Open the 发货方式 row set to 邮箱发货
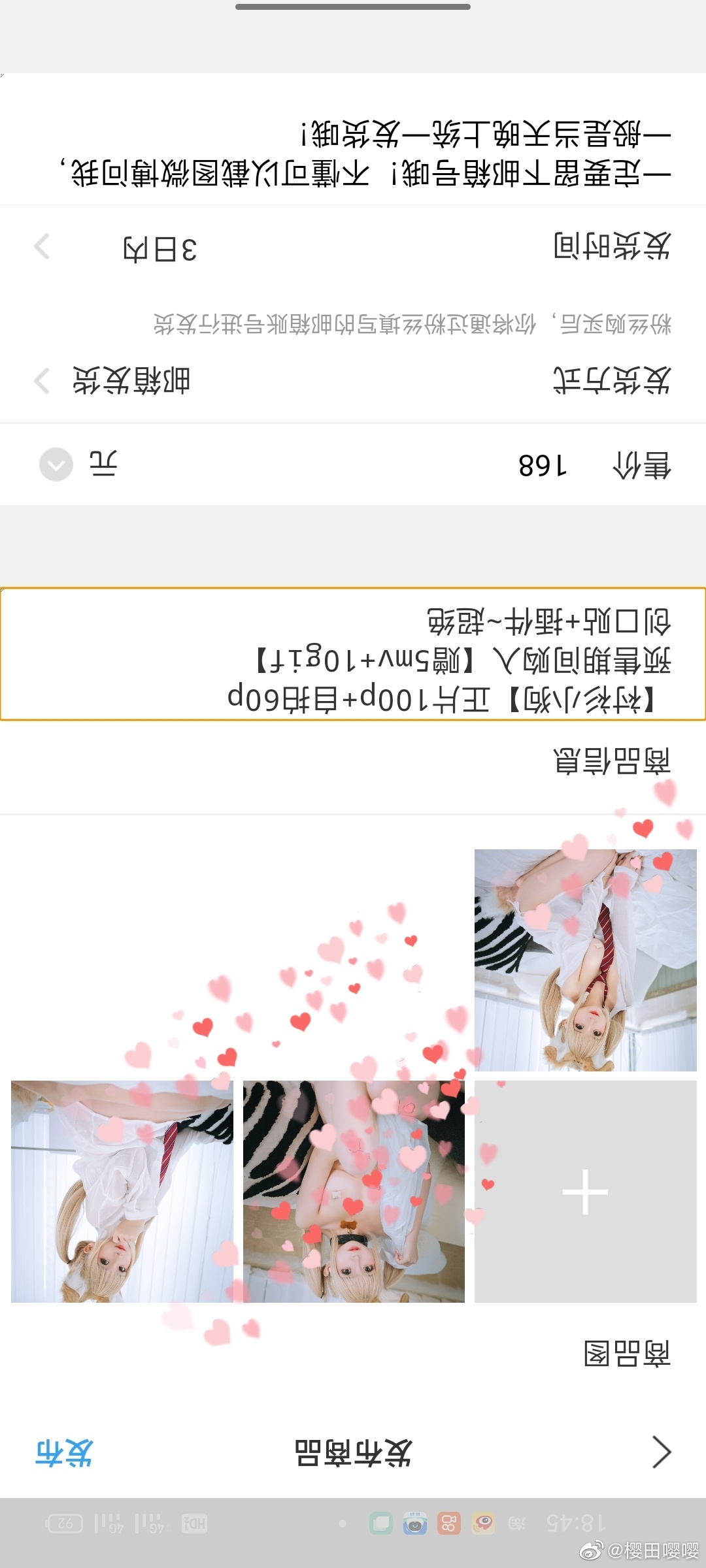Screen dimensions: 706x1568 pos(353,380)
